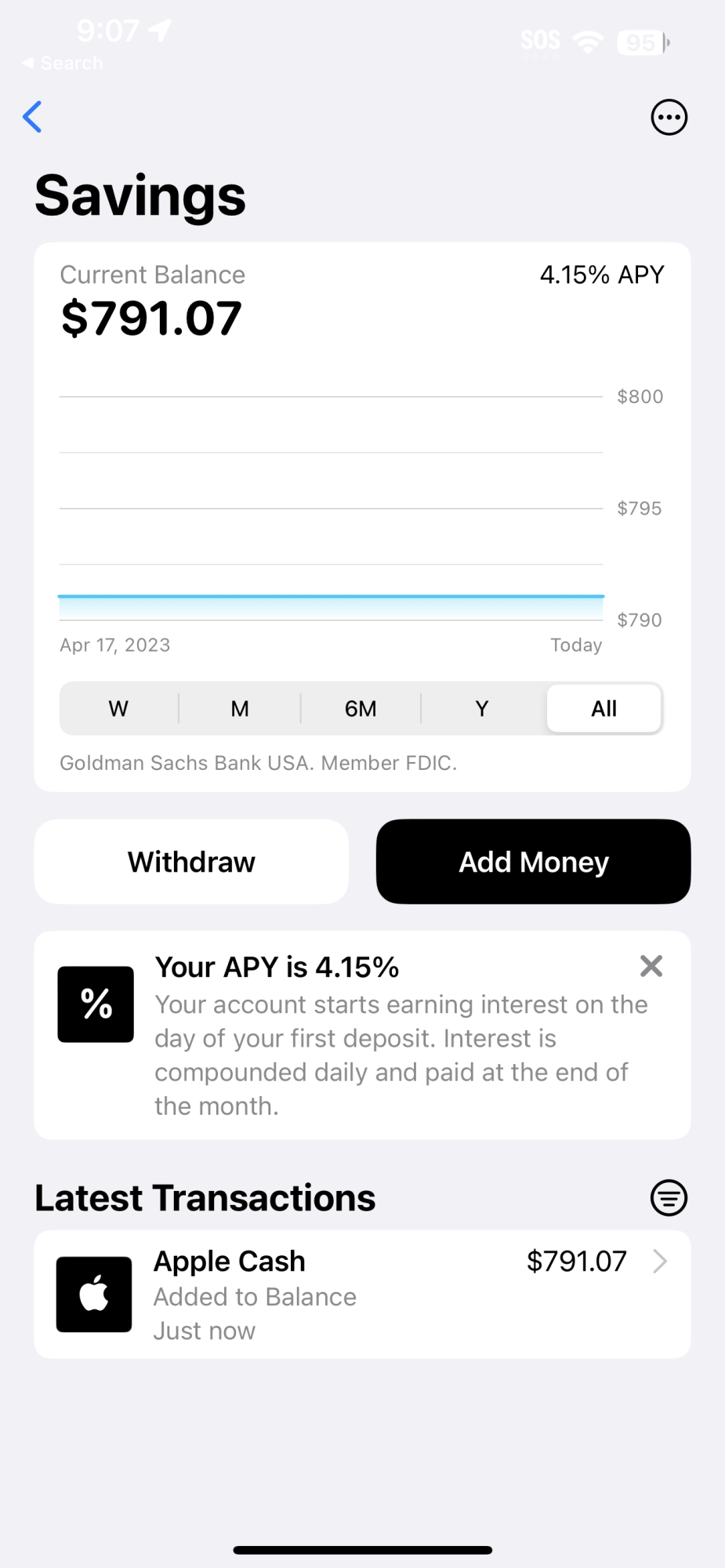
Task: Select the All chart range
Action: pos(604,709)
